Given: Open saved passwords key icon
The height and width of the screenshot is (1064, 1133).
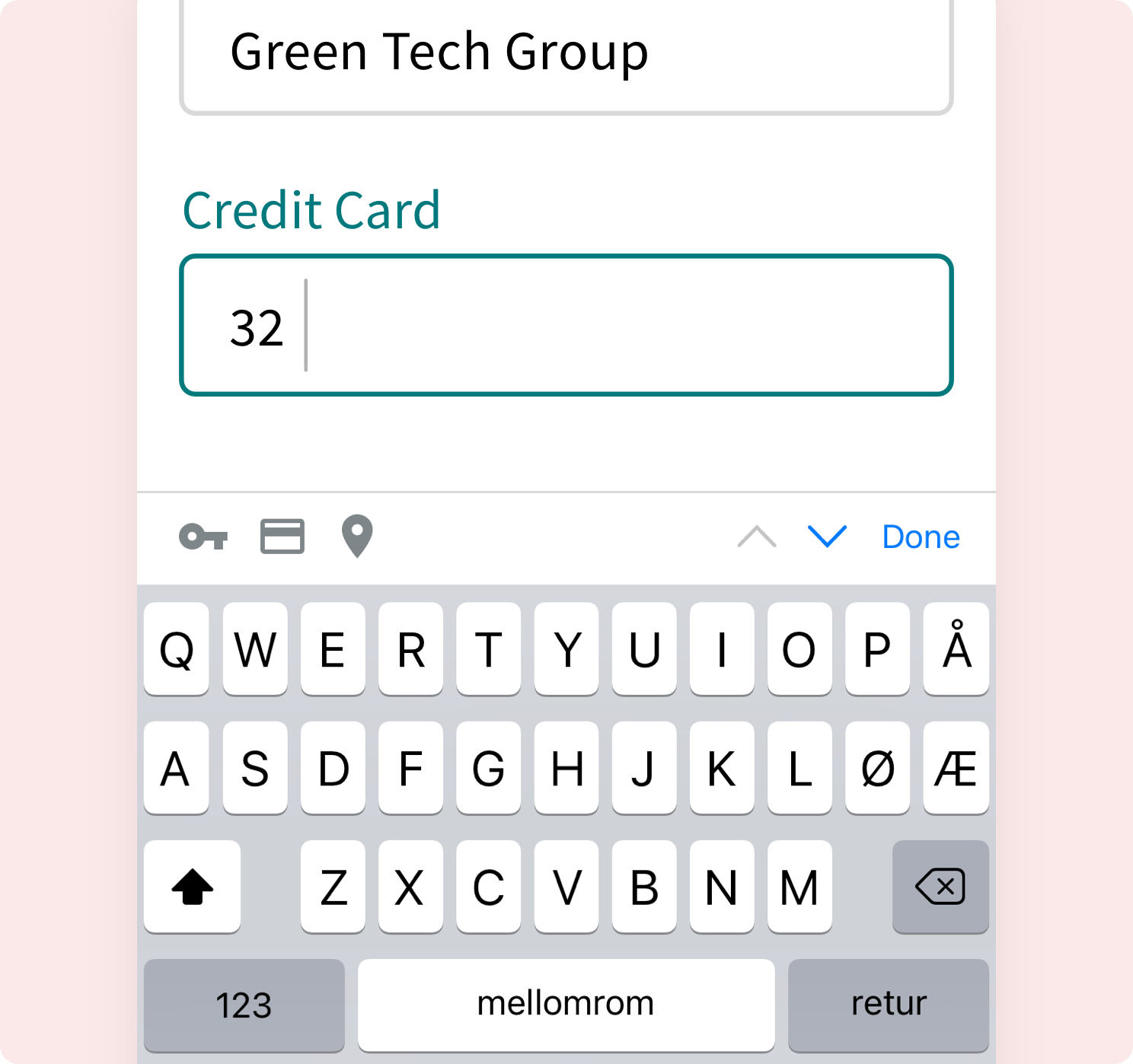Looking at the screenshot, I should tap(203, 537).
